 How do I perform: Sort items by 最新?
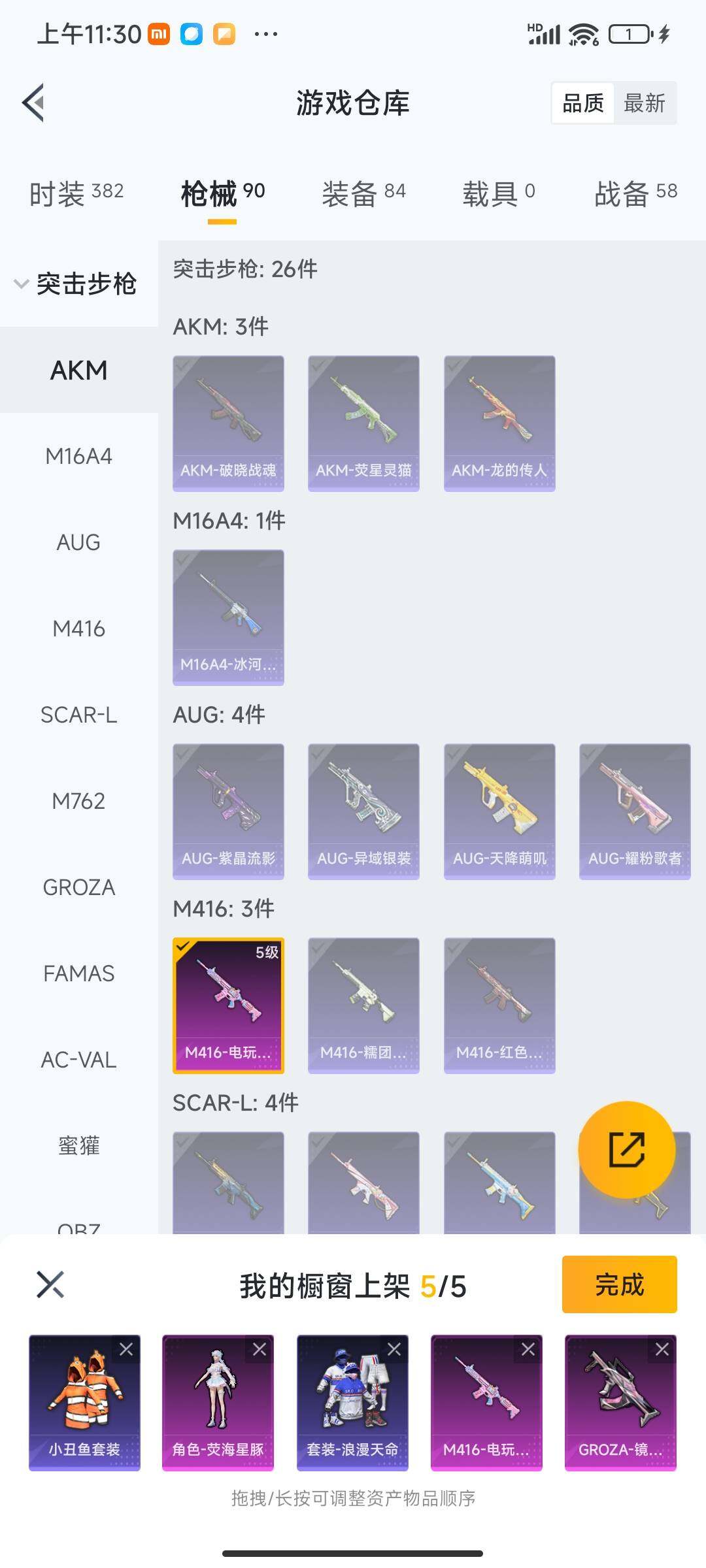[x=644, y=103]
